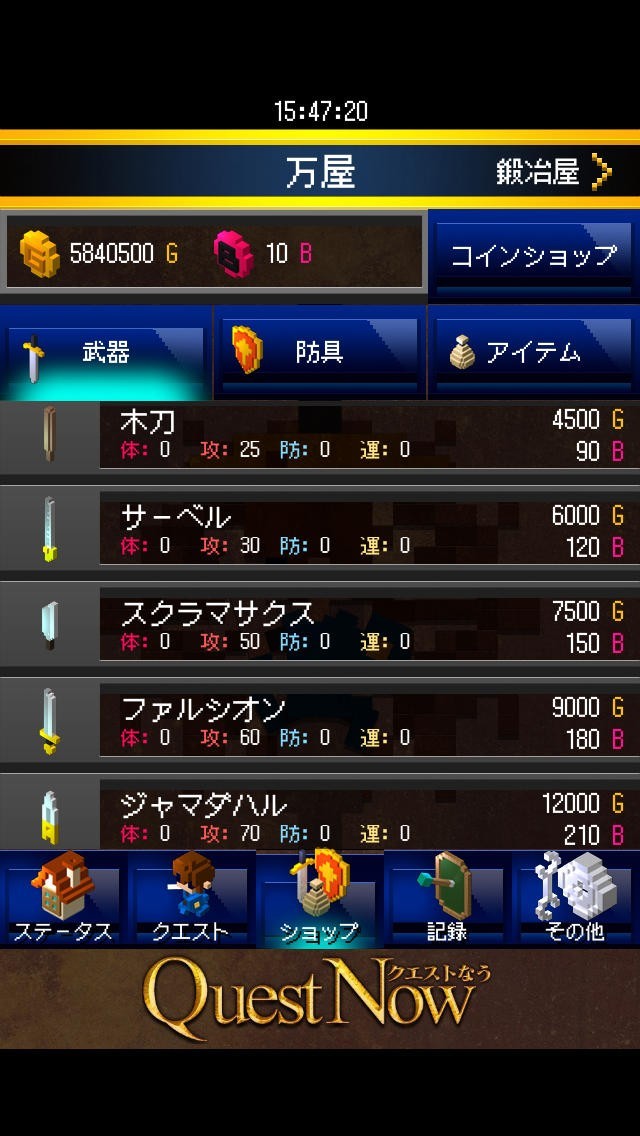The image size is (640, 1136).
Task: Open the スクラマサクス weapon row
Action: [x=320, y=627]
